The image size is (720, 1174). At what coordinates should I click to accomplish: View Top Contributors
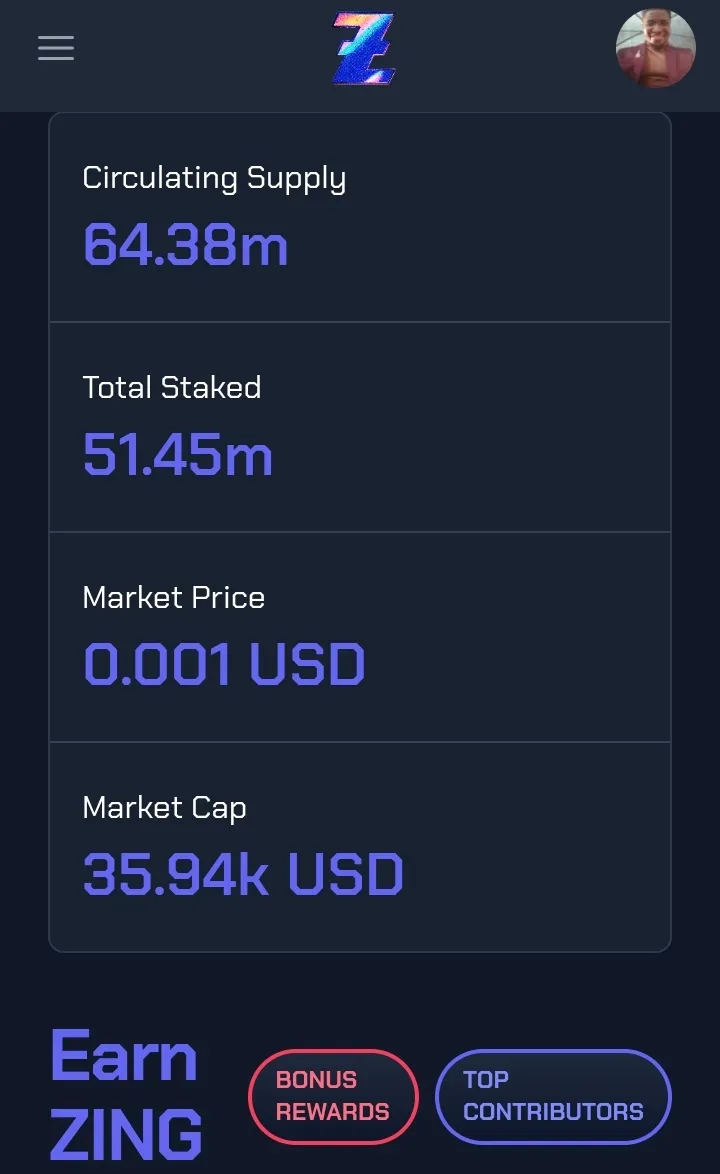553,1096
